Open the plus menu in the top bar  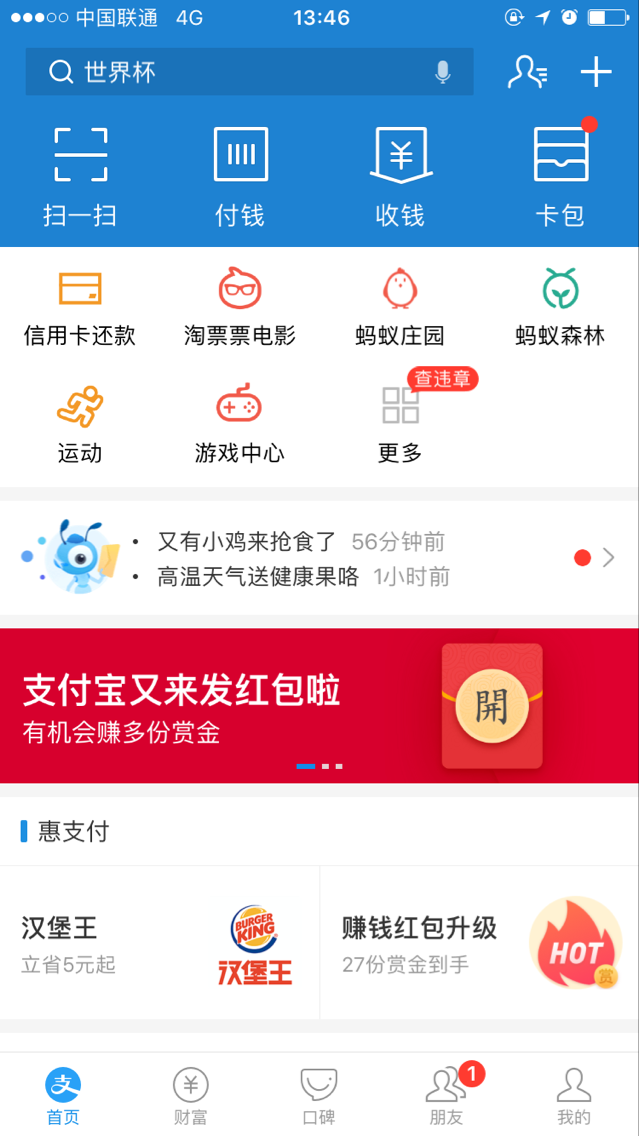[x=596, y=72]
